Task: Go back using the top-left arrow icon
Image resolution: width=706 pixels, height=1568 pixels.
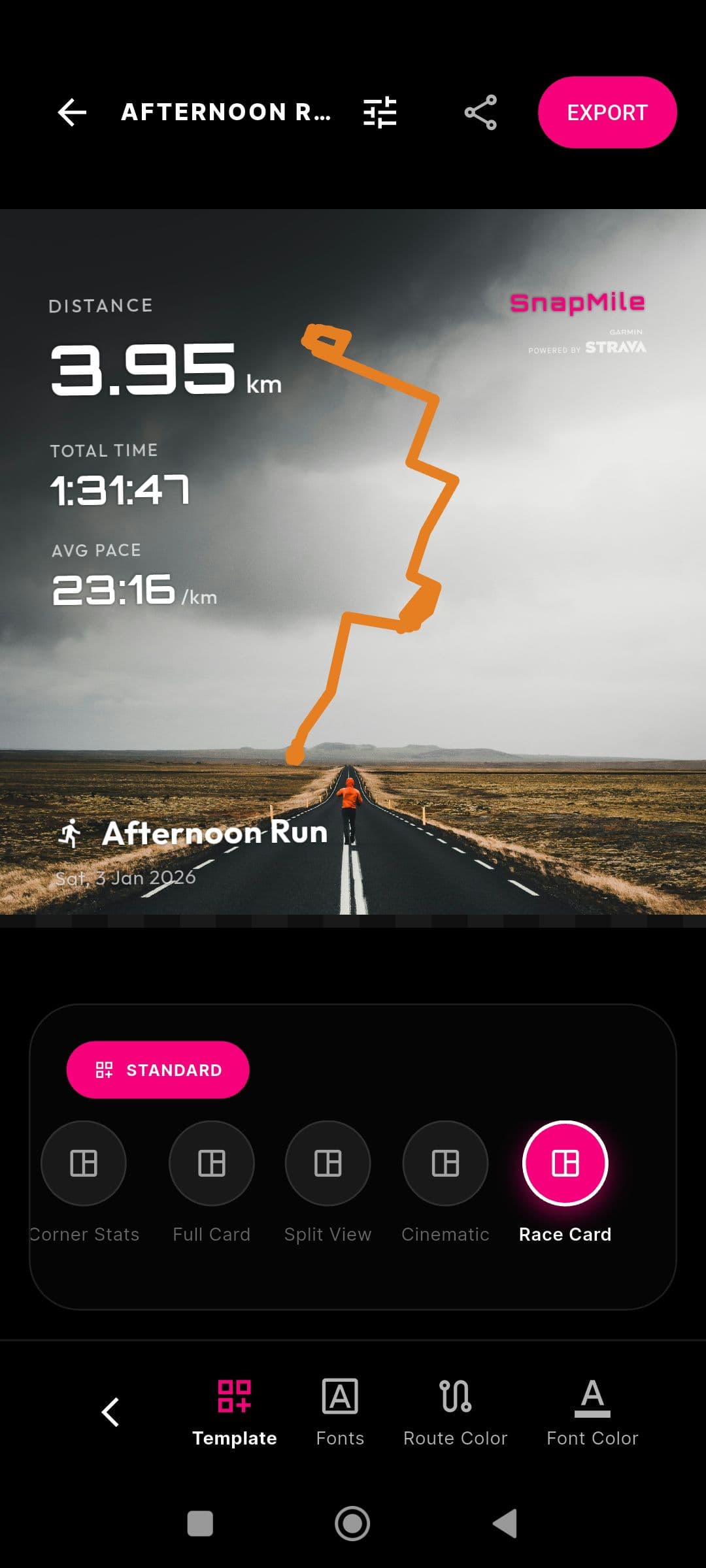Action: (x=72, y=112)
